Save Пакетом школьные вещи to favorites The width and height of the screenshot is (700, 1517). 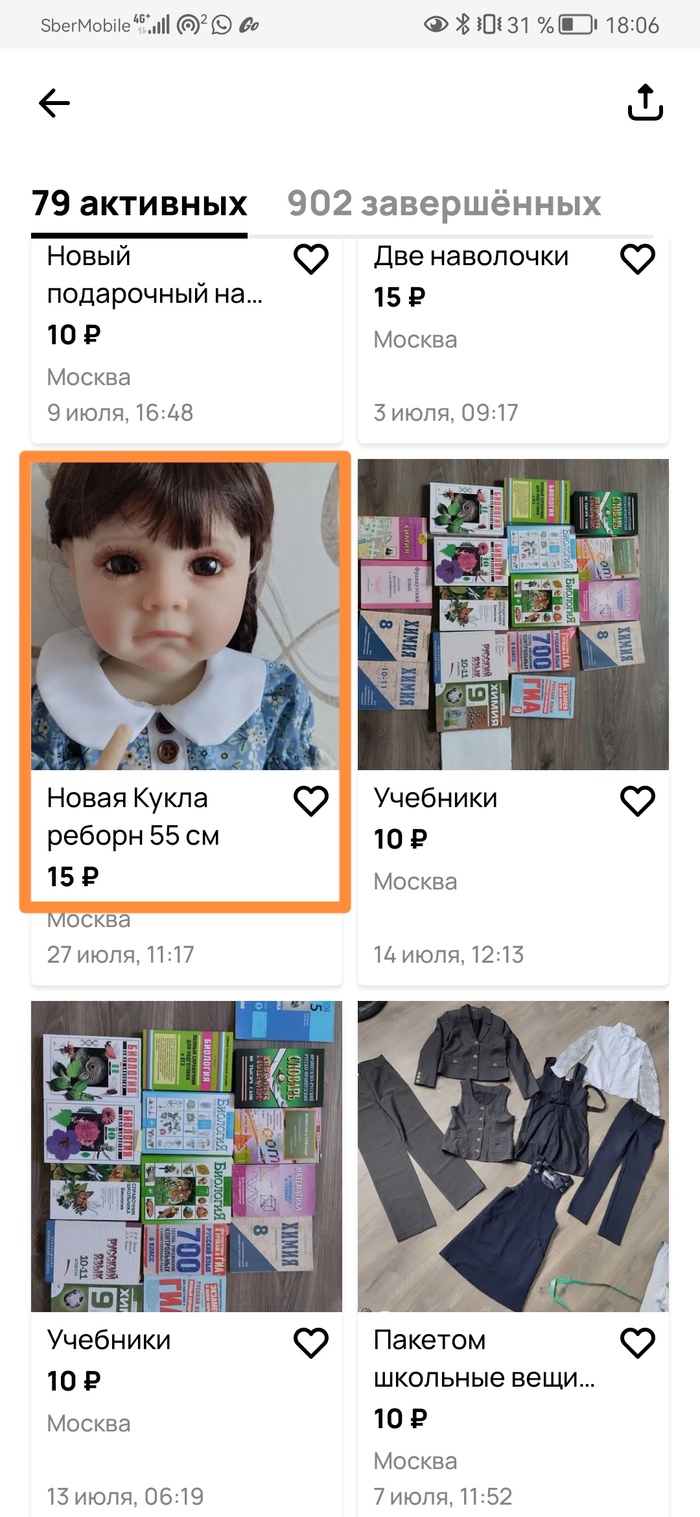(637, 1343)
